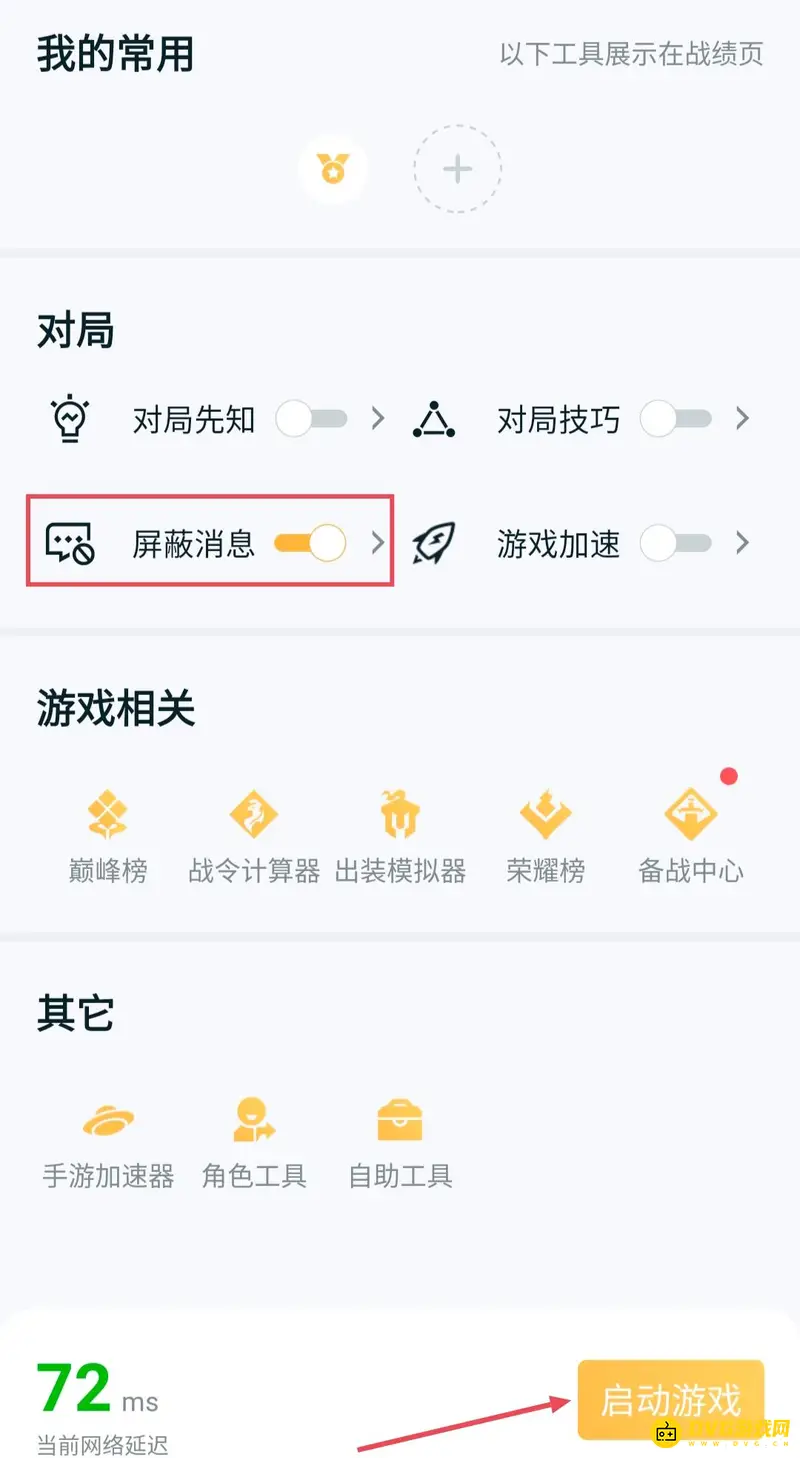Turn on the 游戏加速 game acceleration switch
This screenshot has width=800, height=1458.
pyautogui.click(x=677, y=543)
